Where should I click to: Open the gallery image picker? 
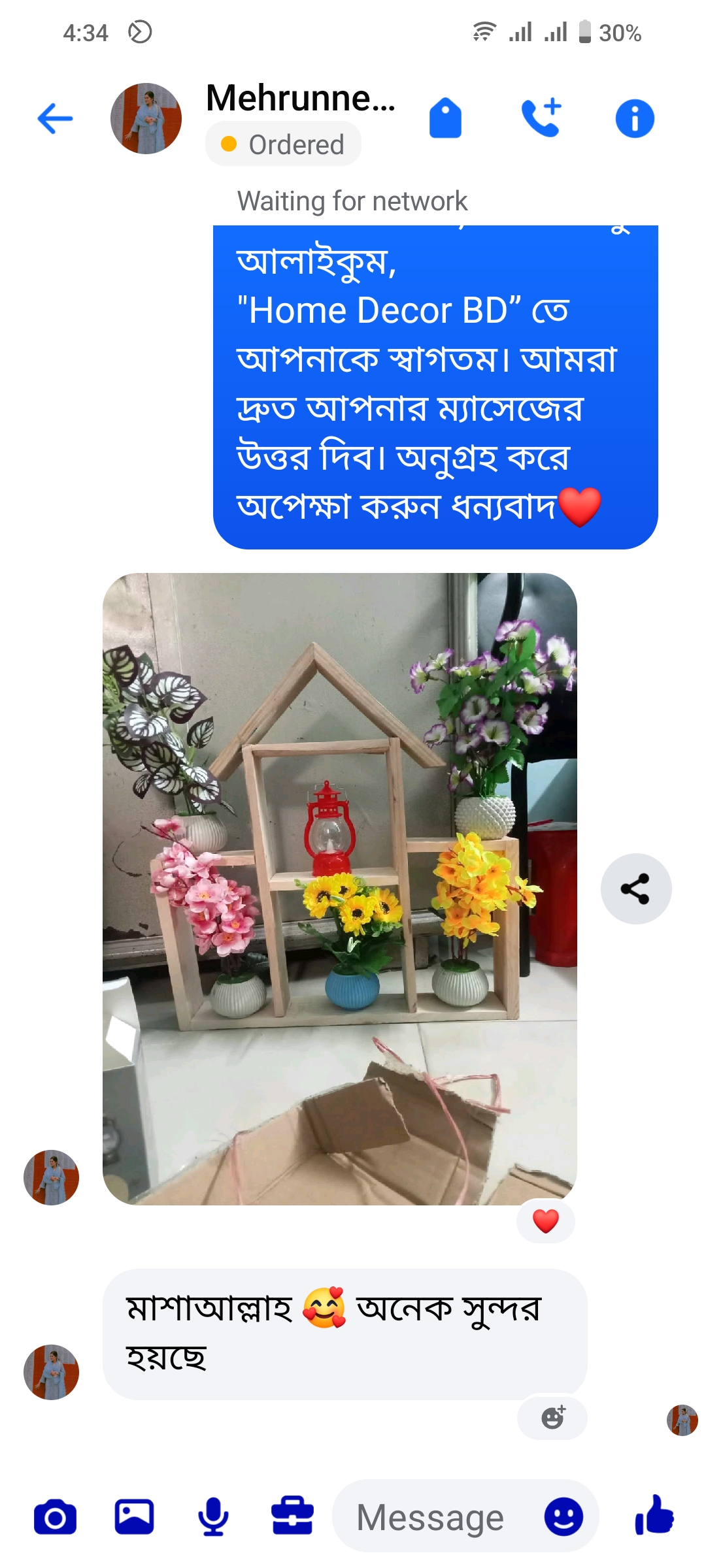[134, 1517]
